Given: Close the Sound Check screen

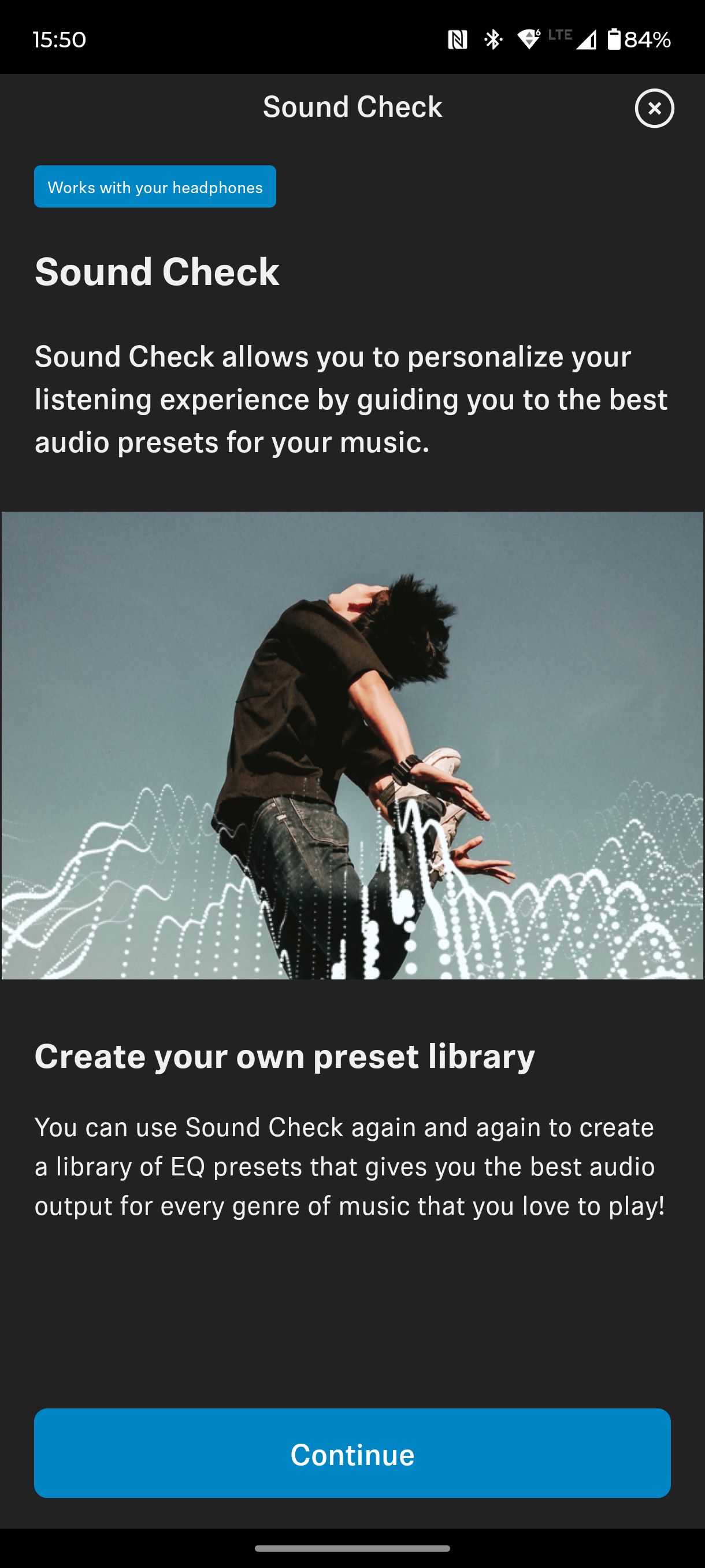Looking at the screenshot, I should 654,108.
